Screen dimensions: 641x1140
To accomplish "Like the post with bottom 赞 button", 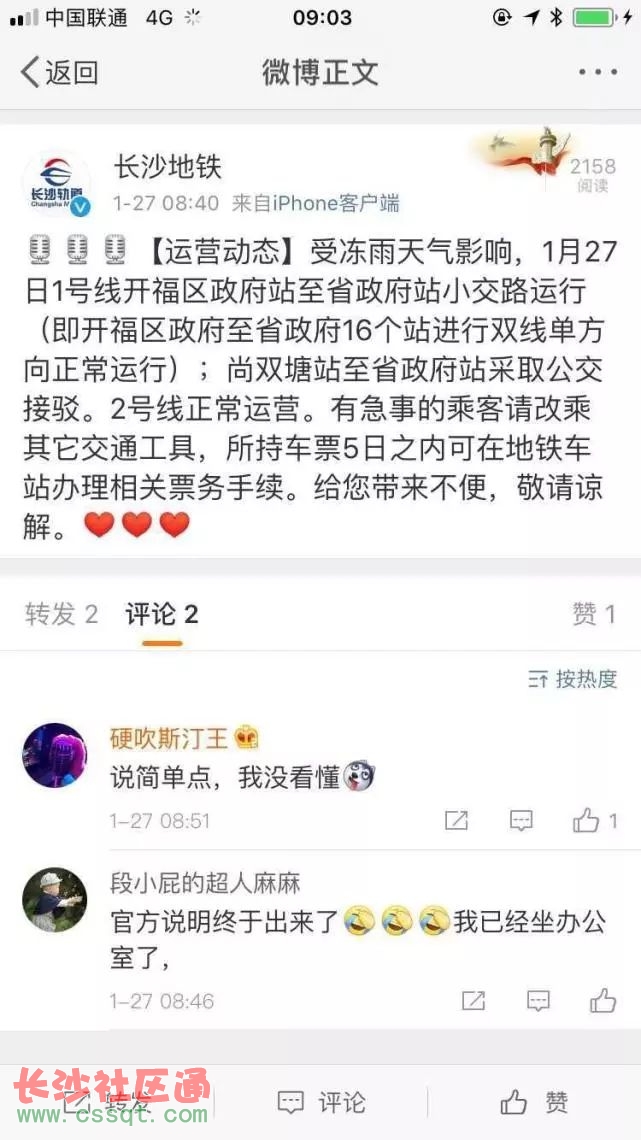I will [535, 1102].
